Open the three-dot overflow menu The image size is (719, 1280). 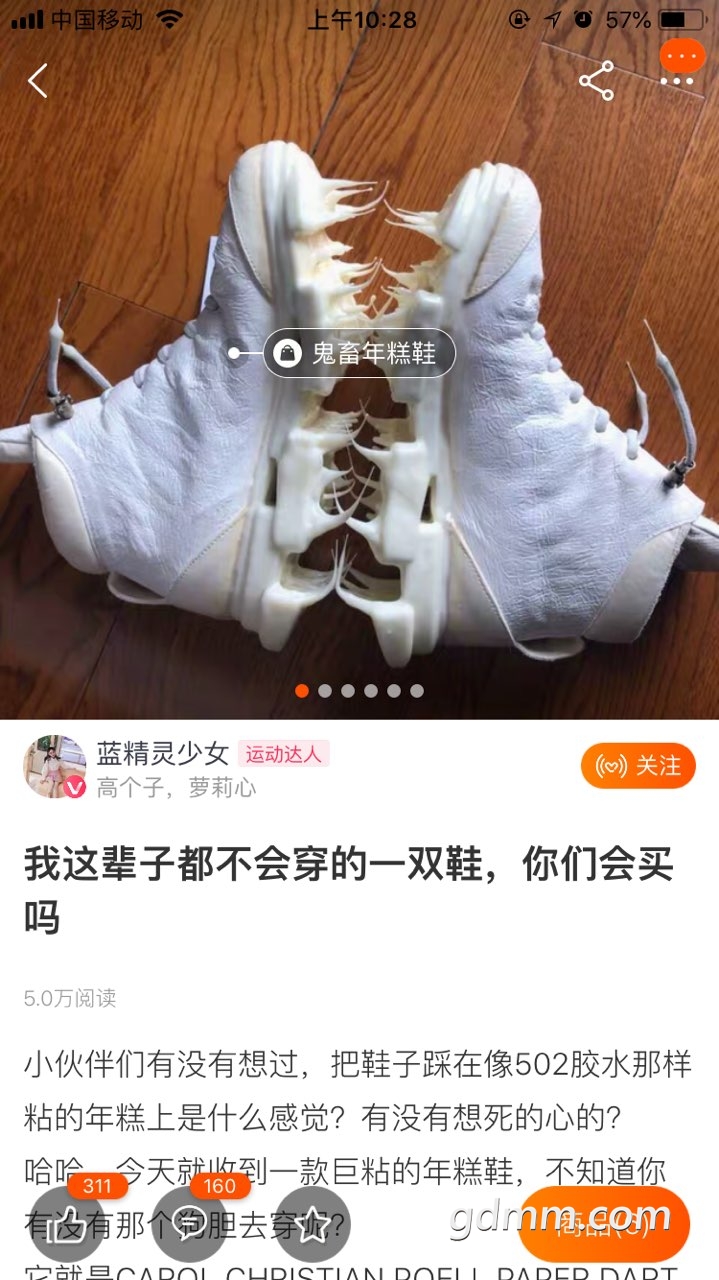[x=677, y=81]
